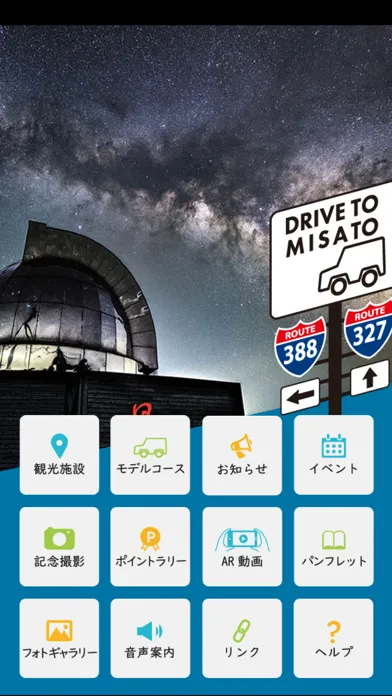Screen dimensions: 392x696
Task: Open ポイントラリー
Action: 150,547
